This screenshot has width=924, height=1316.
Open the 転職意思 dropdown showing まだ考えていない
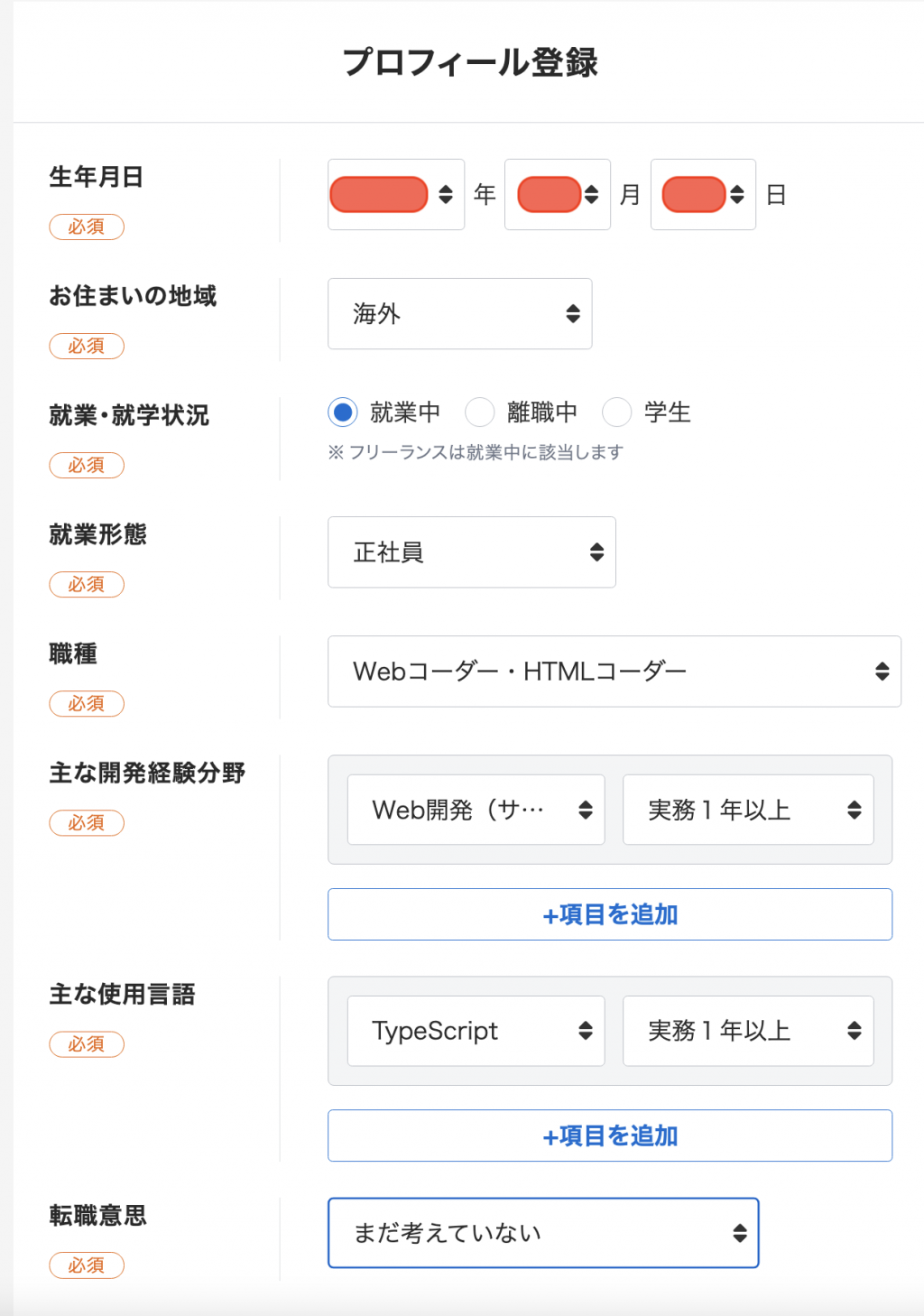[x=542, y=1233]
